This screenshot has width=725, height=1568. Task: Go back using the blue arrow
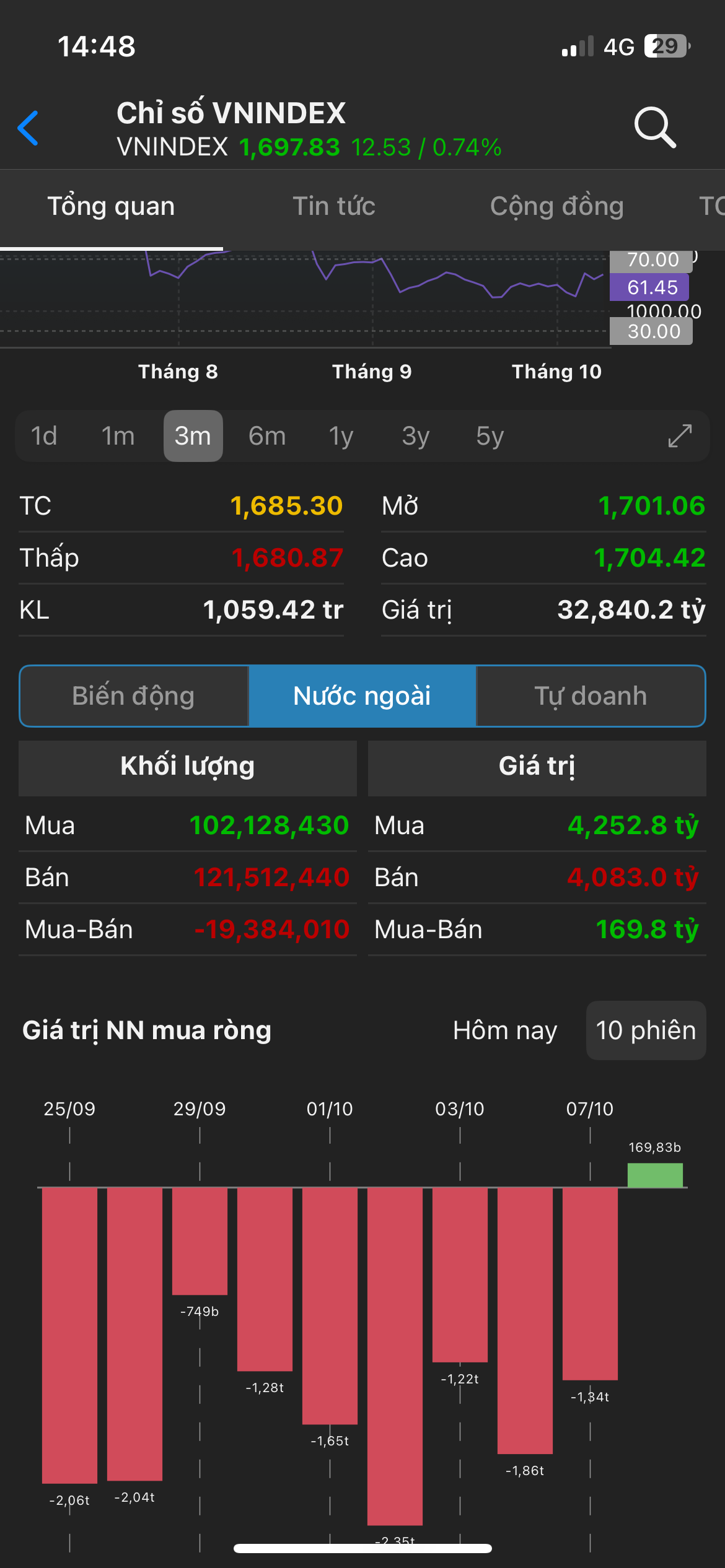pos(29,128)
